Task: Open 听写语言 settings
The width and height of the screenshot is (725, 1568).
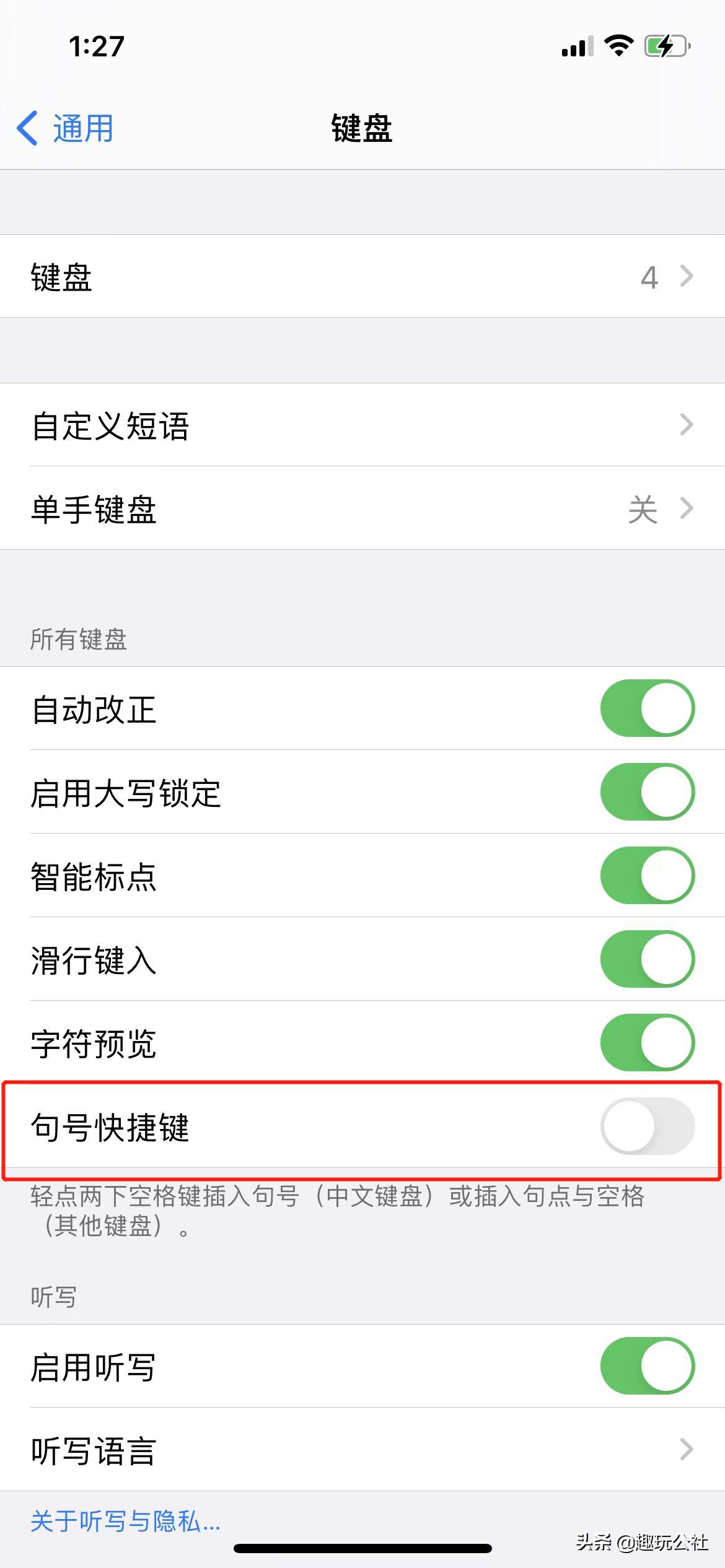Action: [362, 1450]
